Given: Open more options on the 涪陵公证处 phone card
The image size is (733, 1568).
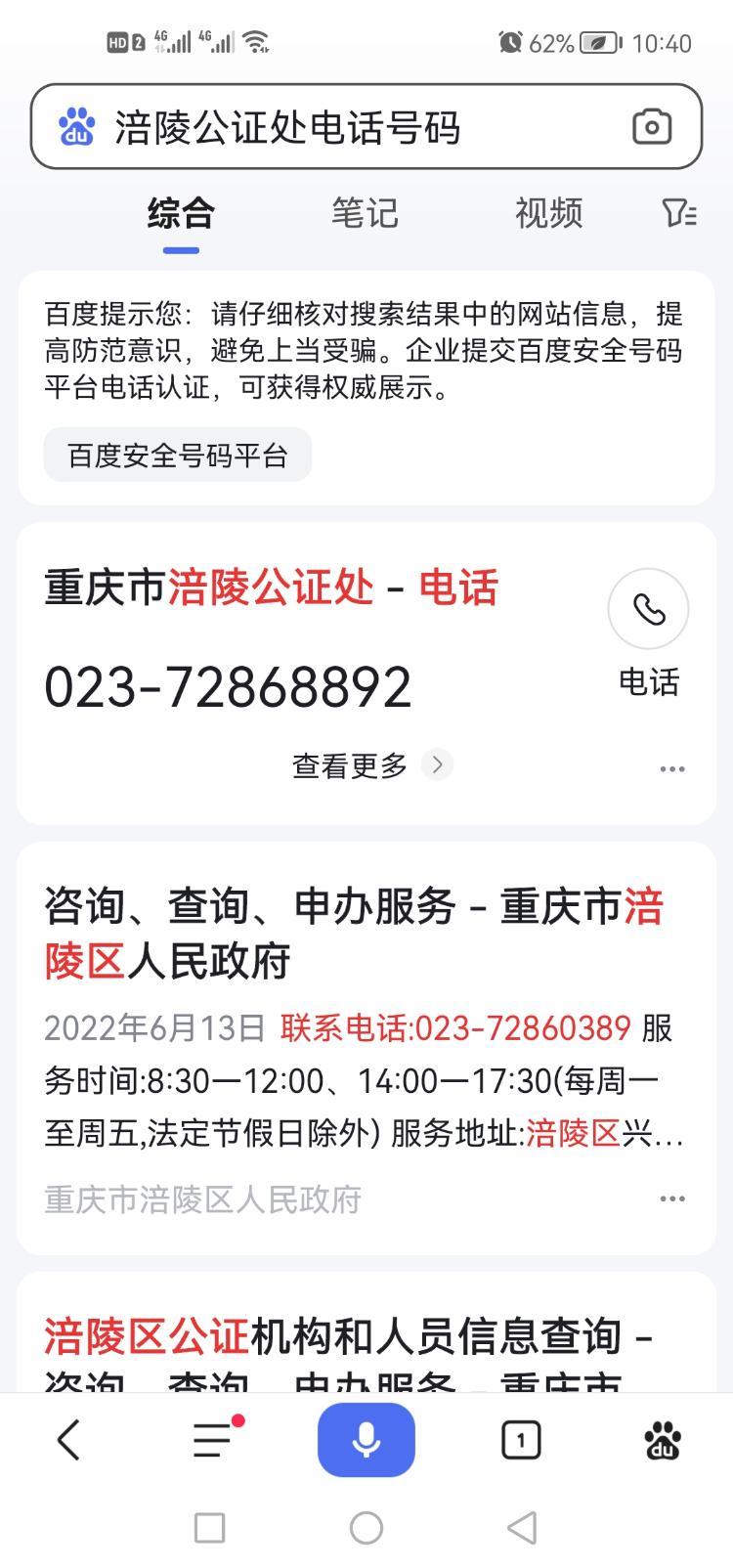Looking at the screenshot, I should tap(672, 769).
